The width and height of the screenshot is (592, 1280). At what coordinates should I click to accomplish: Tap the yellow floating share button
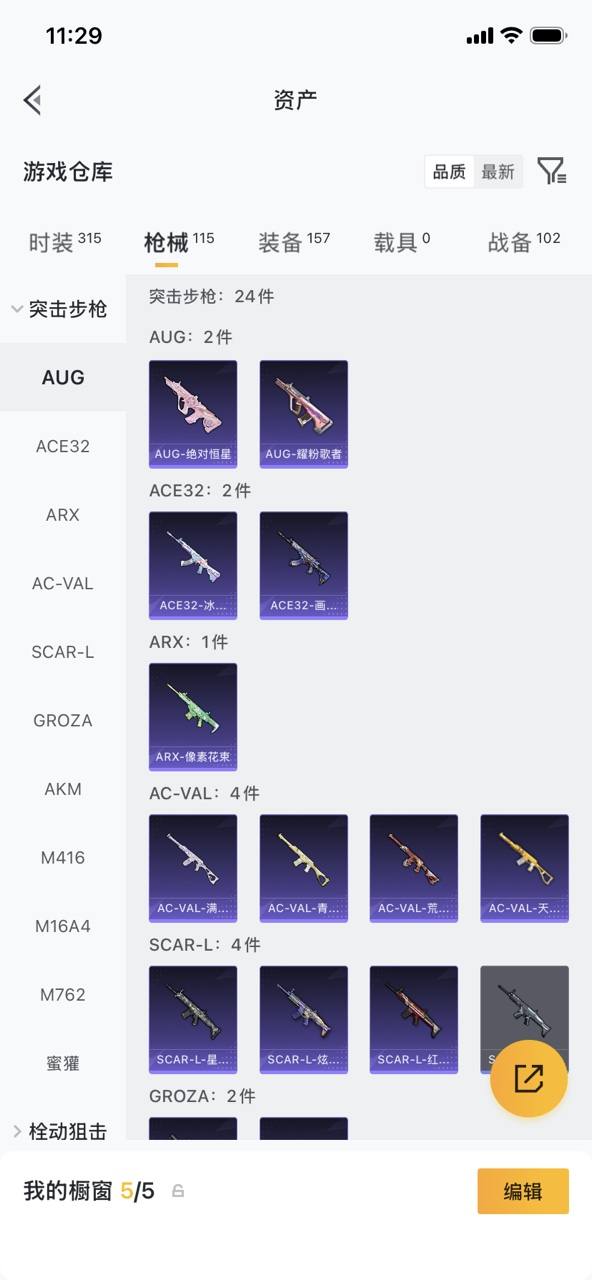(529, 1078)
